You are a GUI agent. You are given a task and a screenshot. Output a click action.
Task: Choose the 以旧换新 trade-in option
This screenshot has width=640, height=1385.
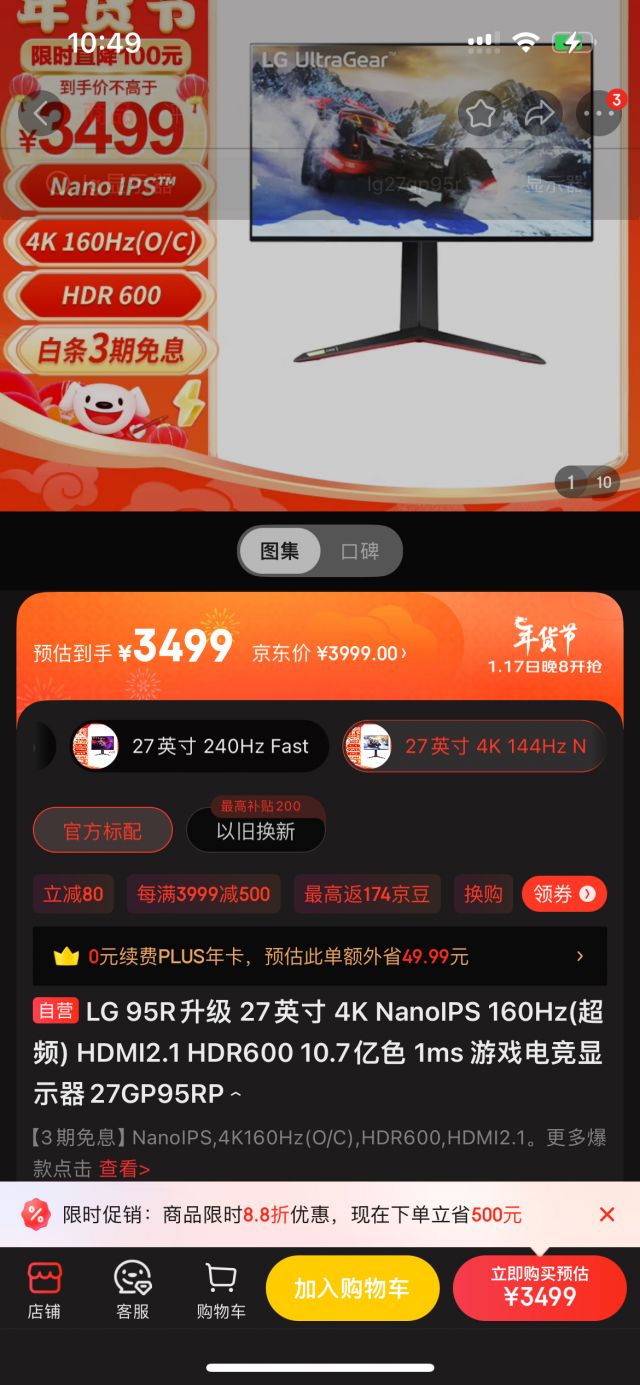point(256,831)
